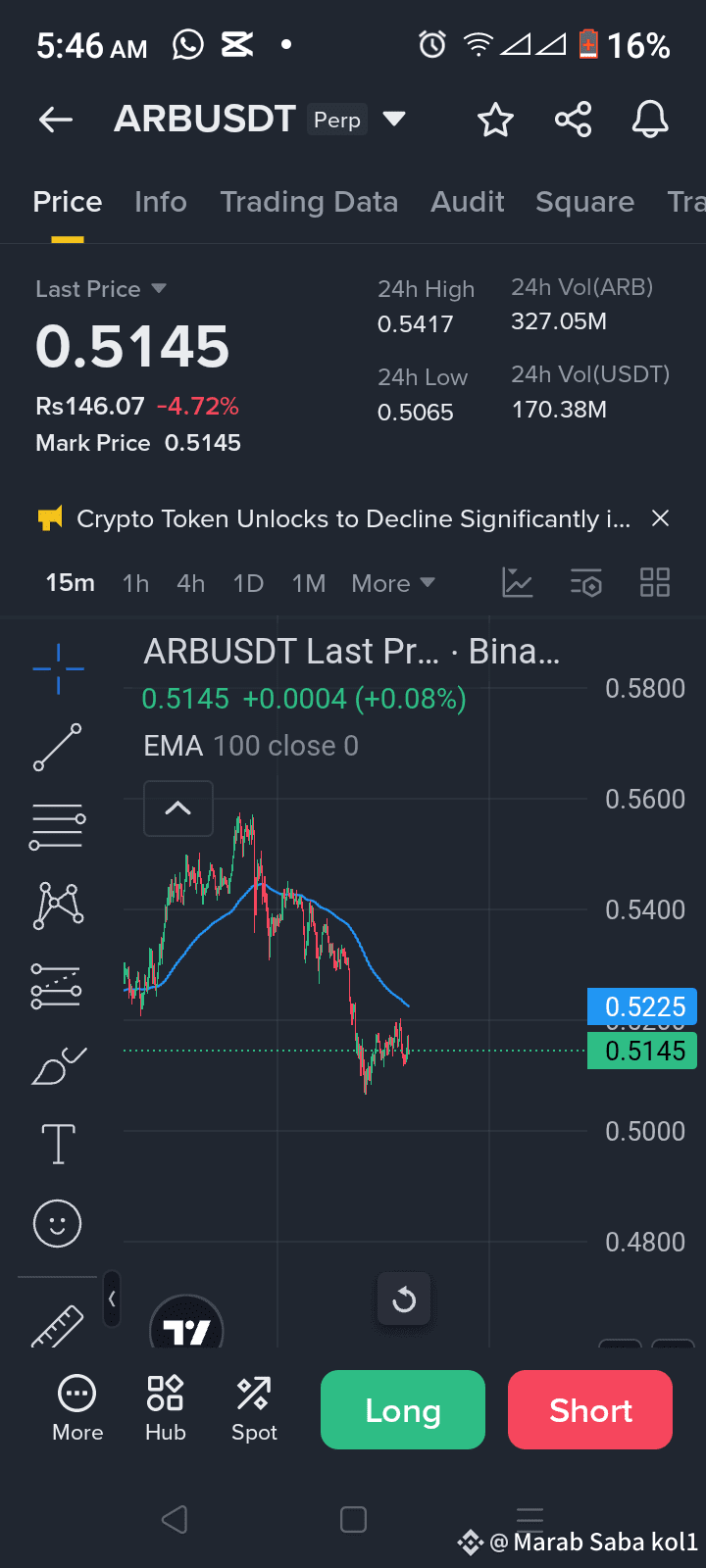Open a Long position
Viewport: 706px width, 1568px height.
click(x=402, y=1410)
